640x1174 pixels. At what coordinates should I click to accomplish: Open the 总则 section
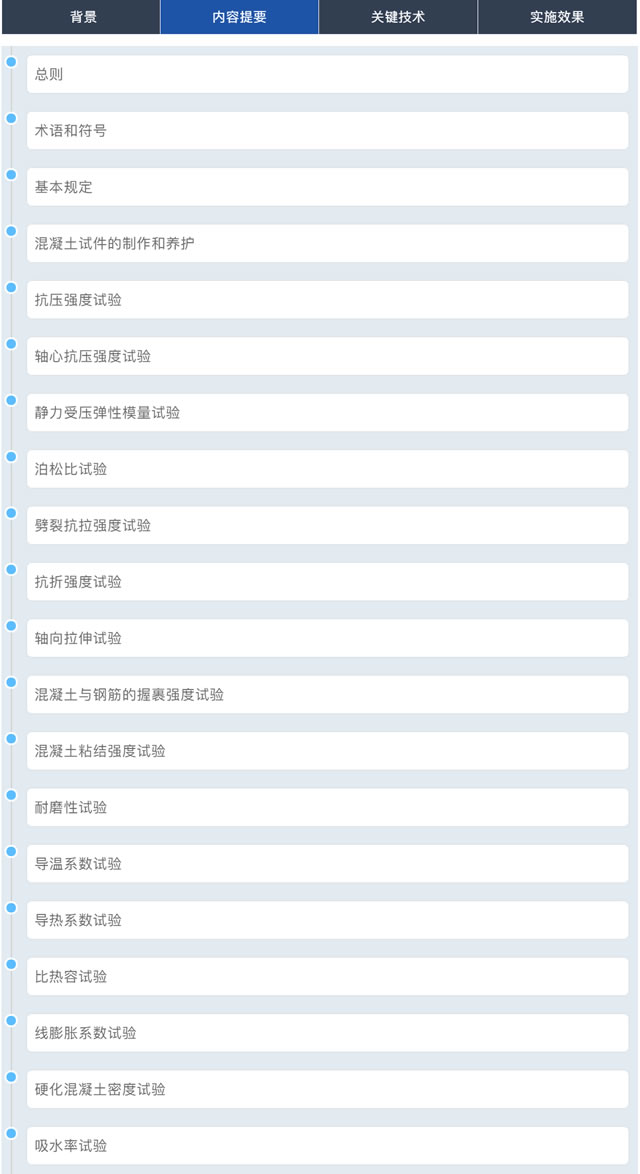(x=327, y=74)
